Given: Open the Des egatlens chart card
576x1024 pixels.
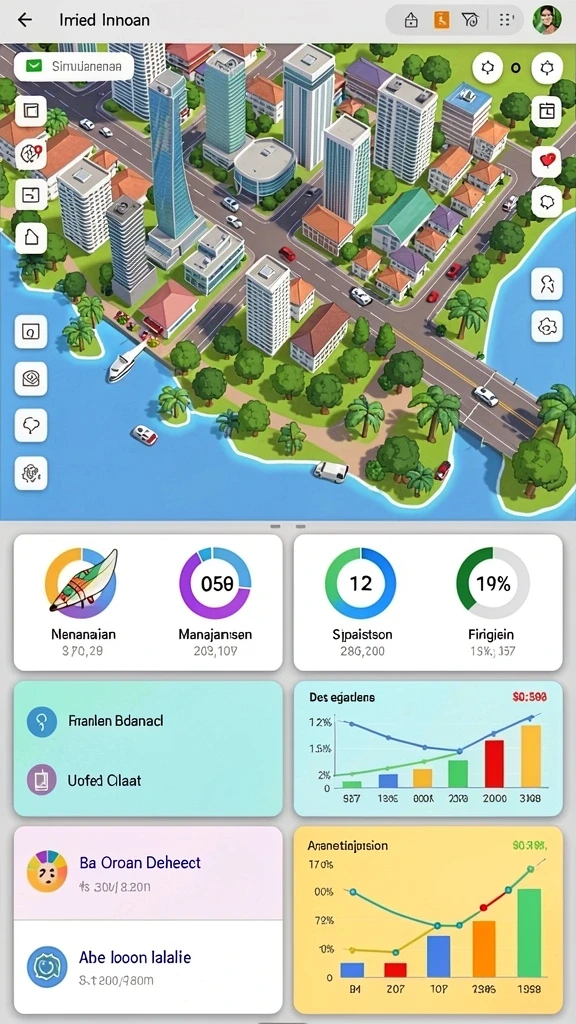Looking at the screenshot, I should pyautogui.click(x=428, y=748).
